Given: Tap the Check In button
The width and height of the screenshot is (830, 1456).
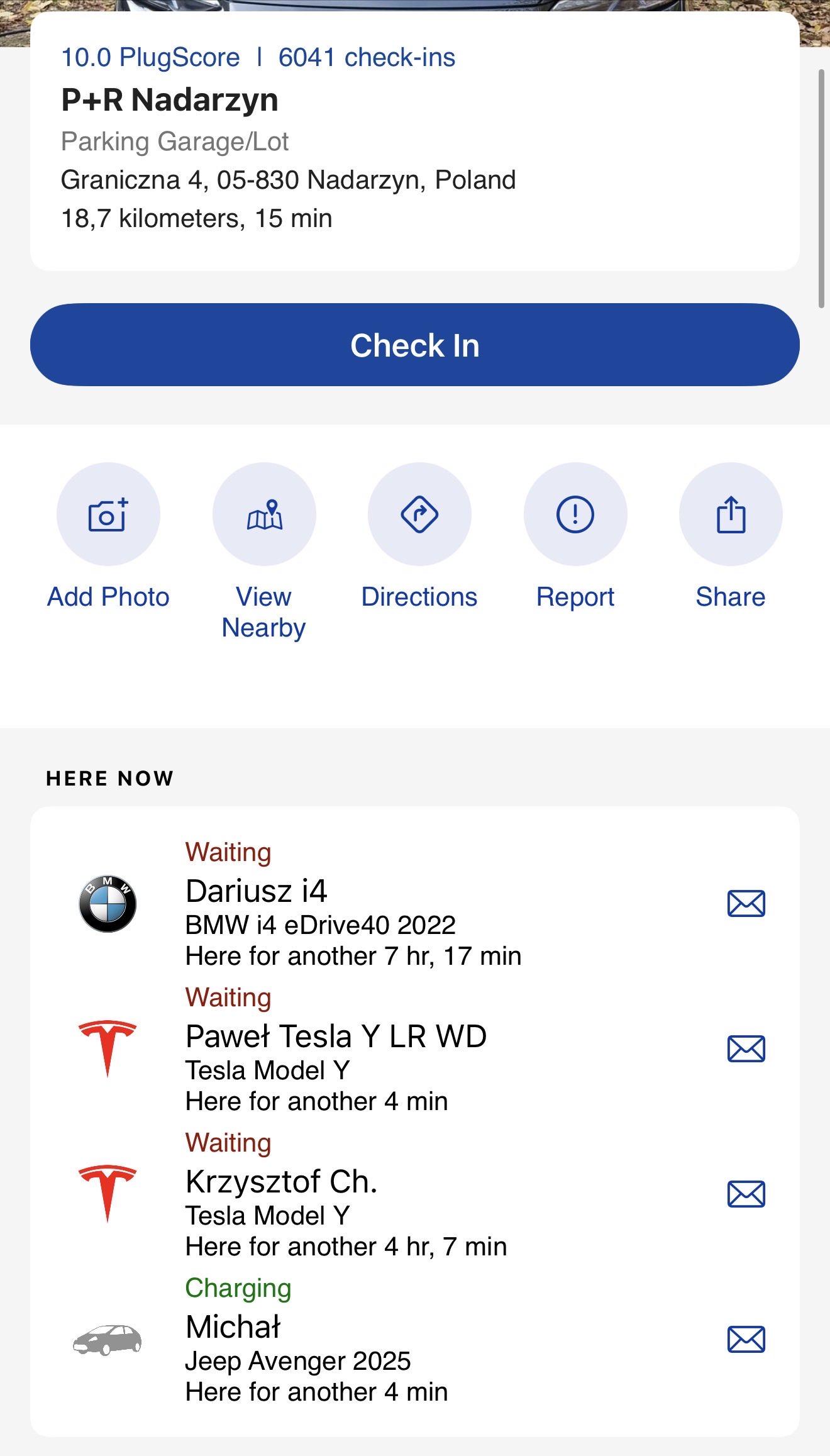Looking at the screenshot, I should click(x=415, y=345).
